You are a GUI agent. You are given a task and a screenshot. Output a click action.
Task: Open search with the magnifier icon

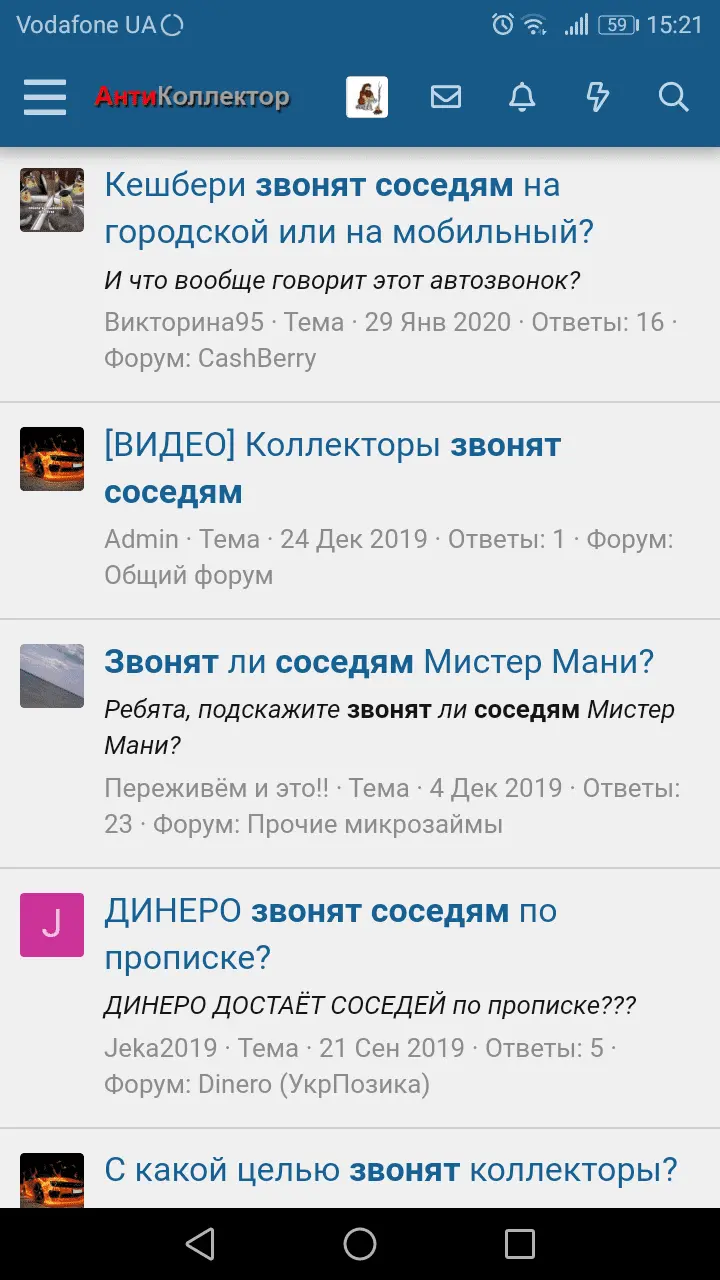673,97
